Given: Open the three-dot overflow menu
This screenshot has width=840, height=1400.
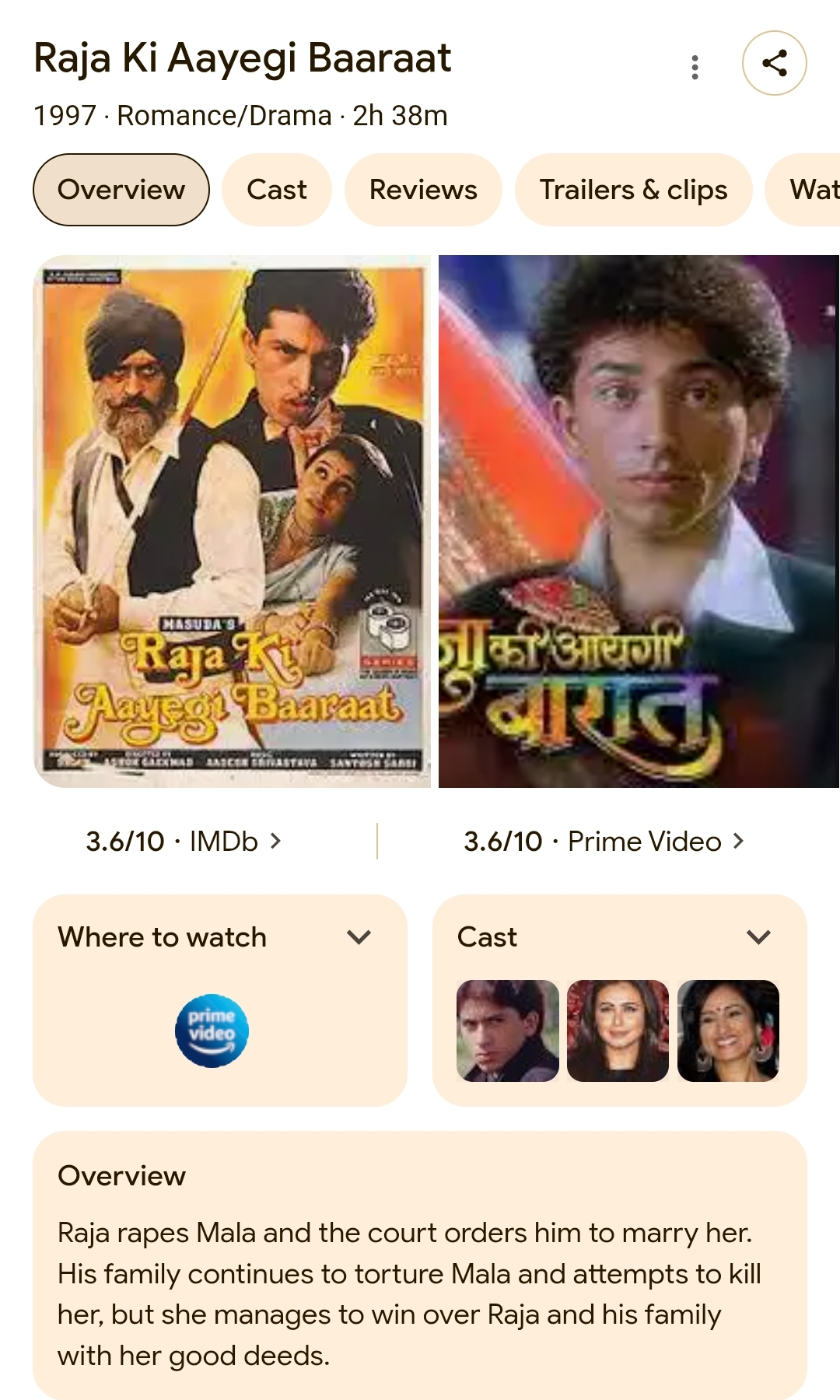Looking at the screenshot, I should [x=695, y=67].
